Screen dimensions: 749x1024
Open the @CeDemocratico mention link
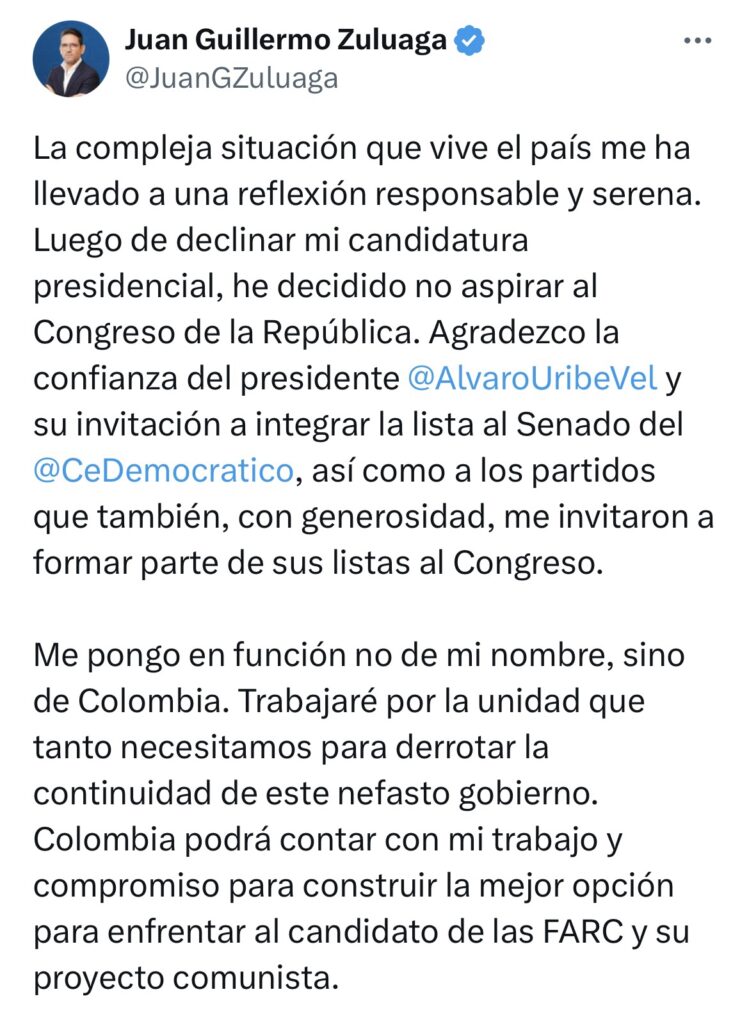coord(166,470)
